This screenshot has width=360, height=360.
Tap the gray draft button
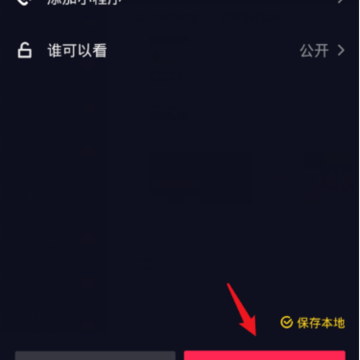pyautogui.click(x=95, y=355)
